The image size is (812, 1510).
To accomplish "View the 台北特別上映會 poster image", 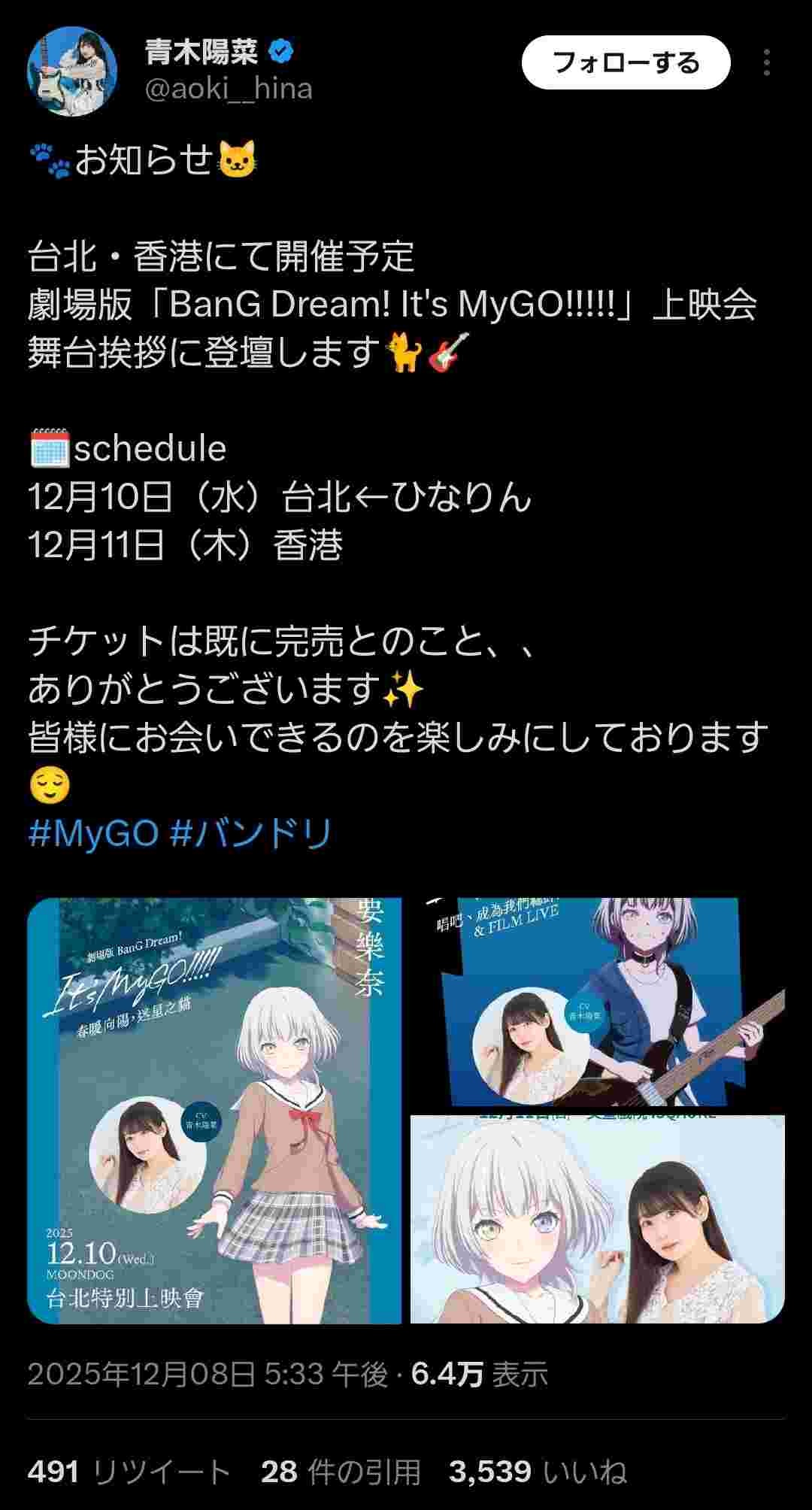I will pyautogui.click(x=214, y=1110).
